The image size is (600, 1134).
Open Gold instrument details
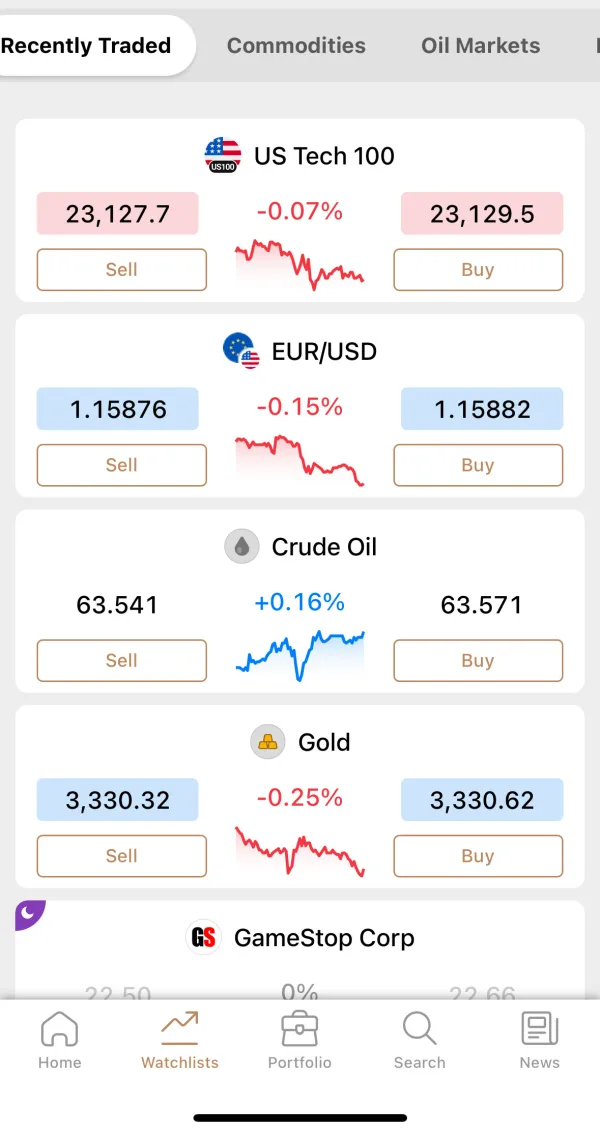click(x=300, y=742)
